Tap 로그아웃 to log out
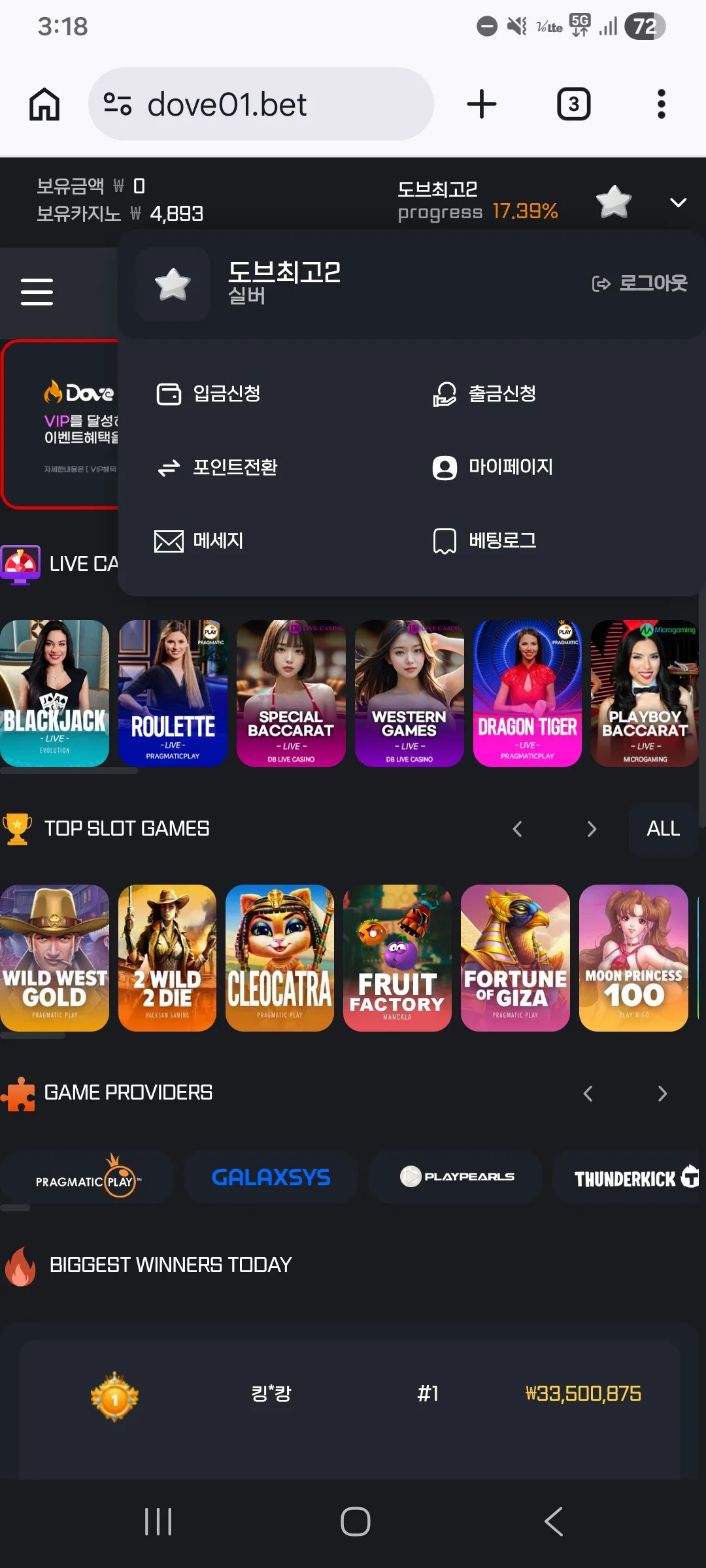The width and height of the screenshot is (706, 1568). pos(639,283)
